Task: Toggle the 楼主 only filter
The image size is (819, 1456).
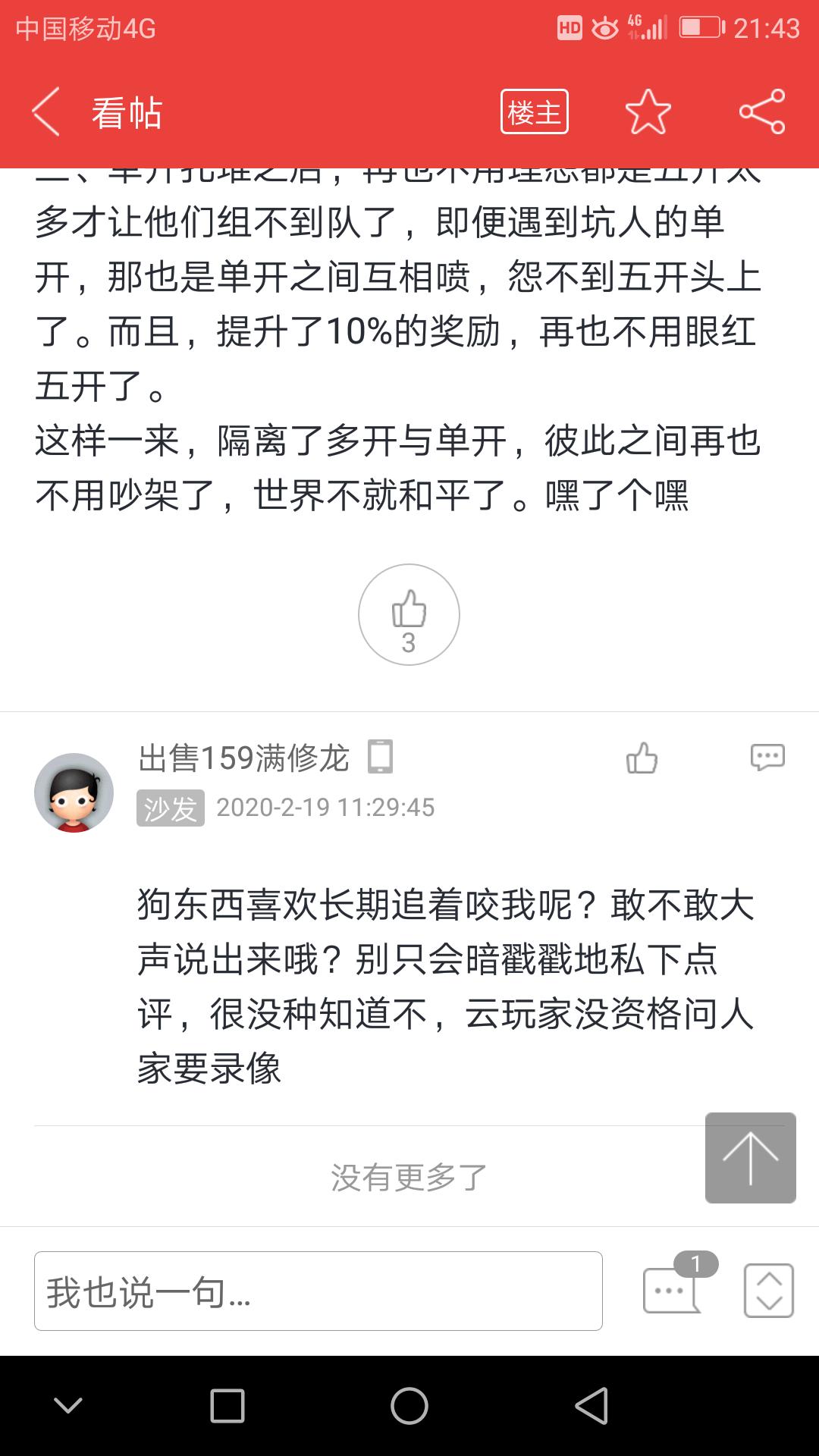Action: pos(534,112)
